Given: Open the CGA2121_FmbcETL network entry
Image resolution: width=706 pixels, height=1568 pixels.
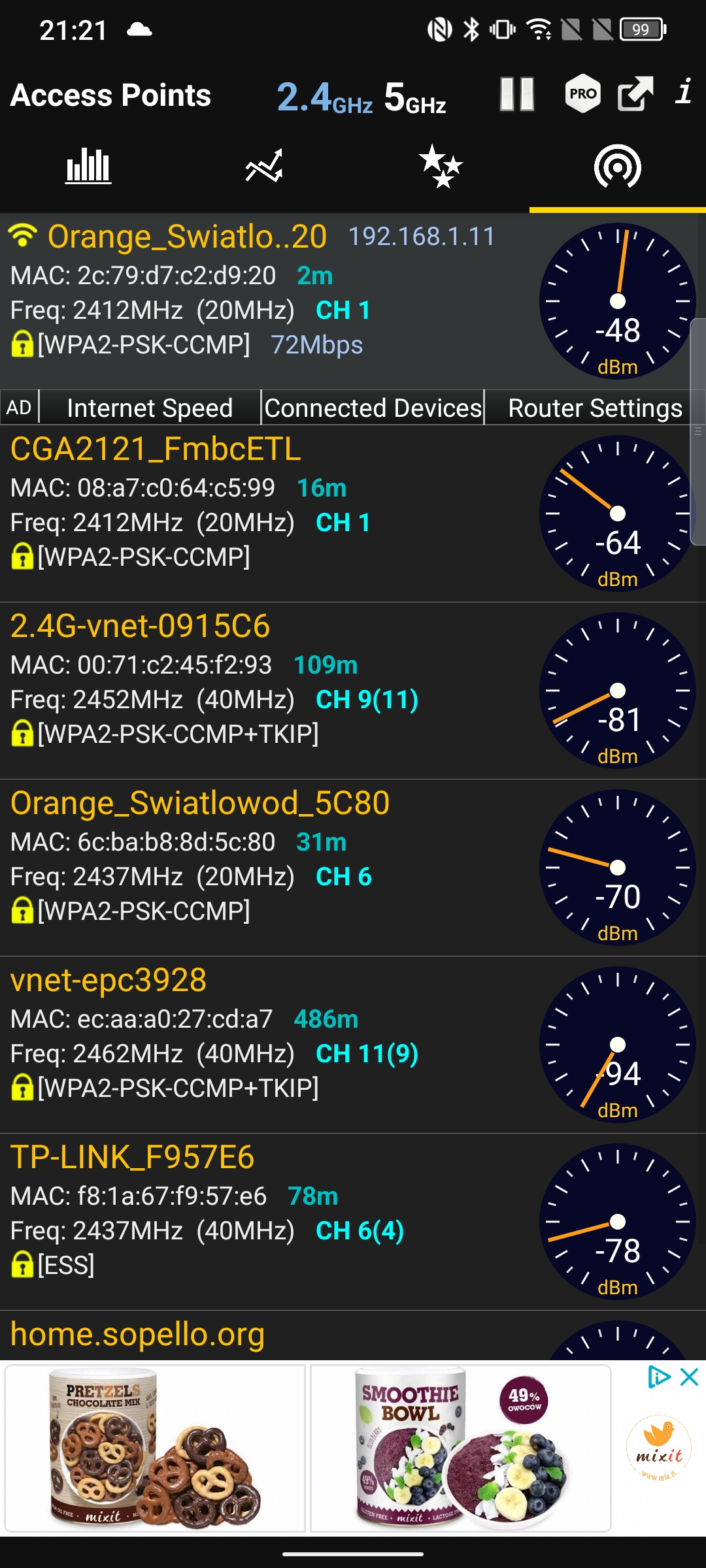Looking at the screenshot, I should (353, 514).
